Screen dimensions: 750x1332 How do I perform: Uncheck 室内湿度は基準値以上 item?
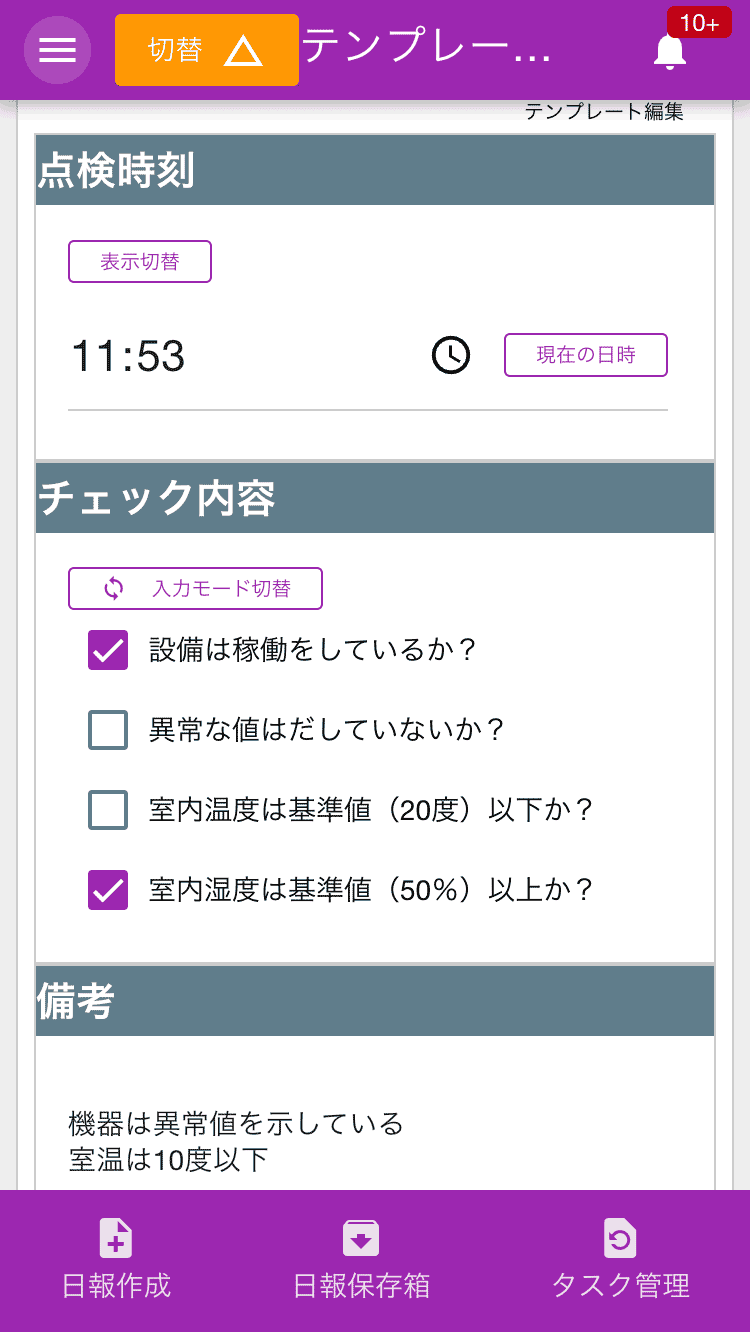pyautogui.click(x=107, y=890)
